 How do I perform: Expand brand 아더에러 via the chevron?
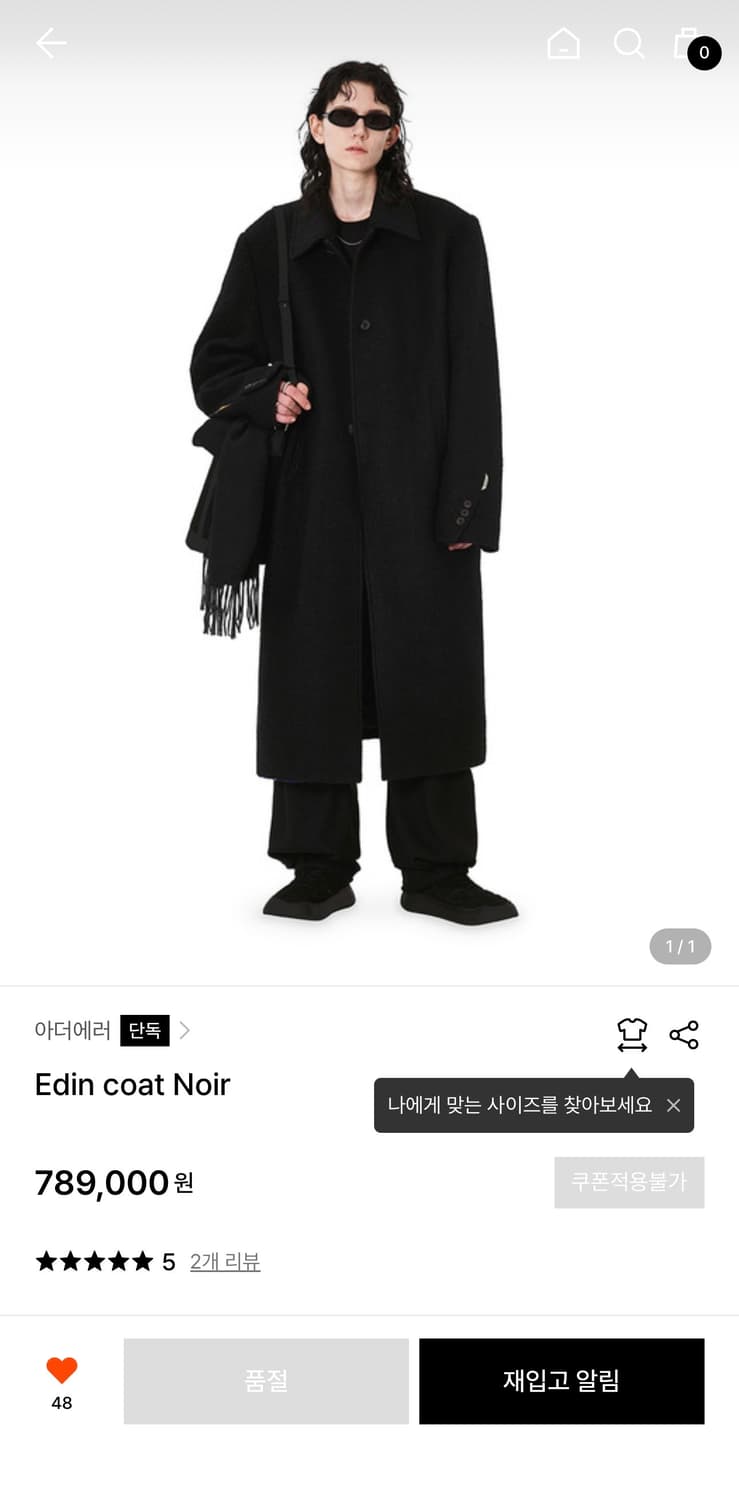[x=186, y=1030]
